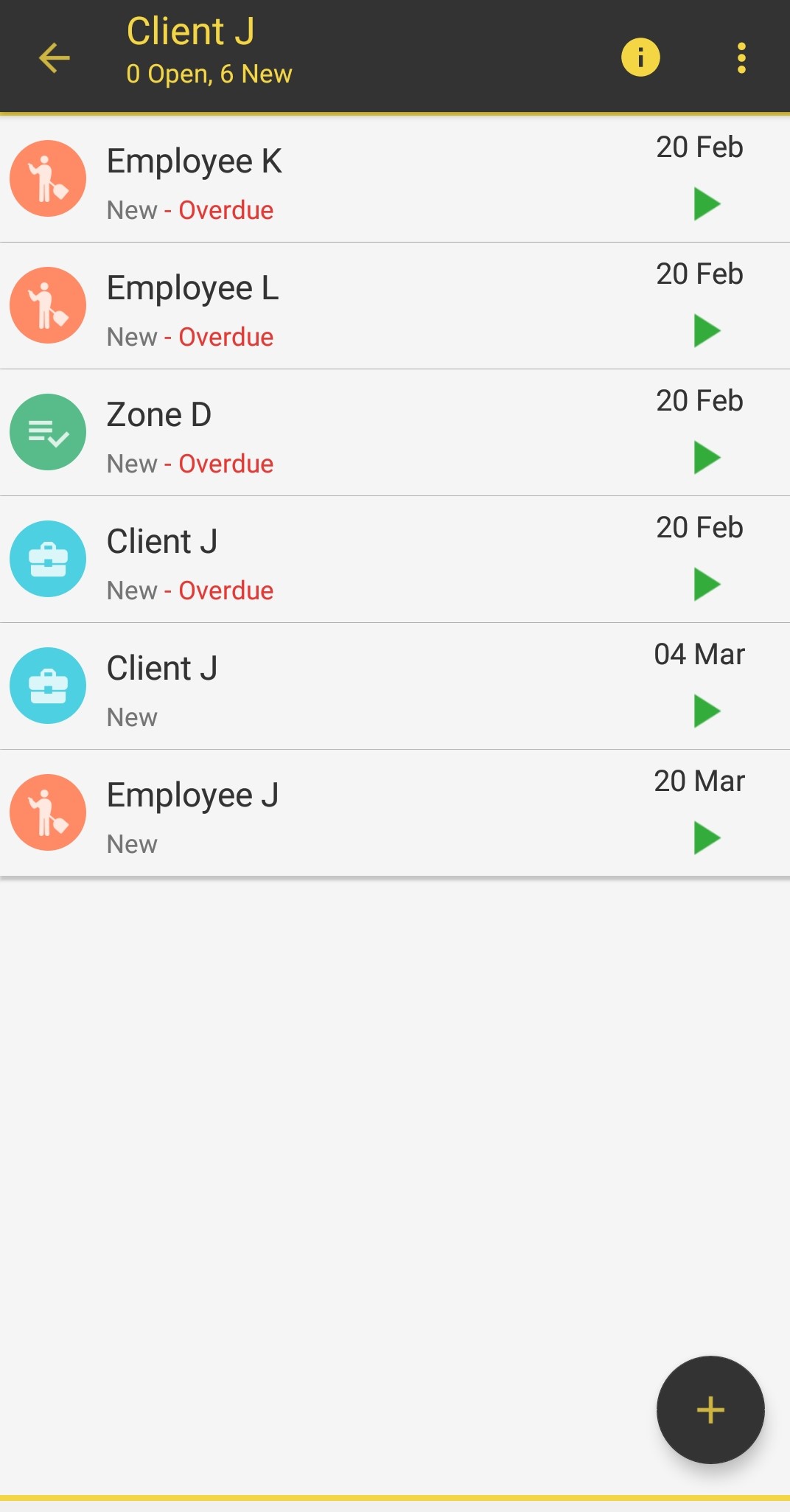Start the 04 Mar Client J task

707,711
